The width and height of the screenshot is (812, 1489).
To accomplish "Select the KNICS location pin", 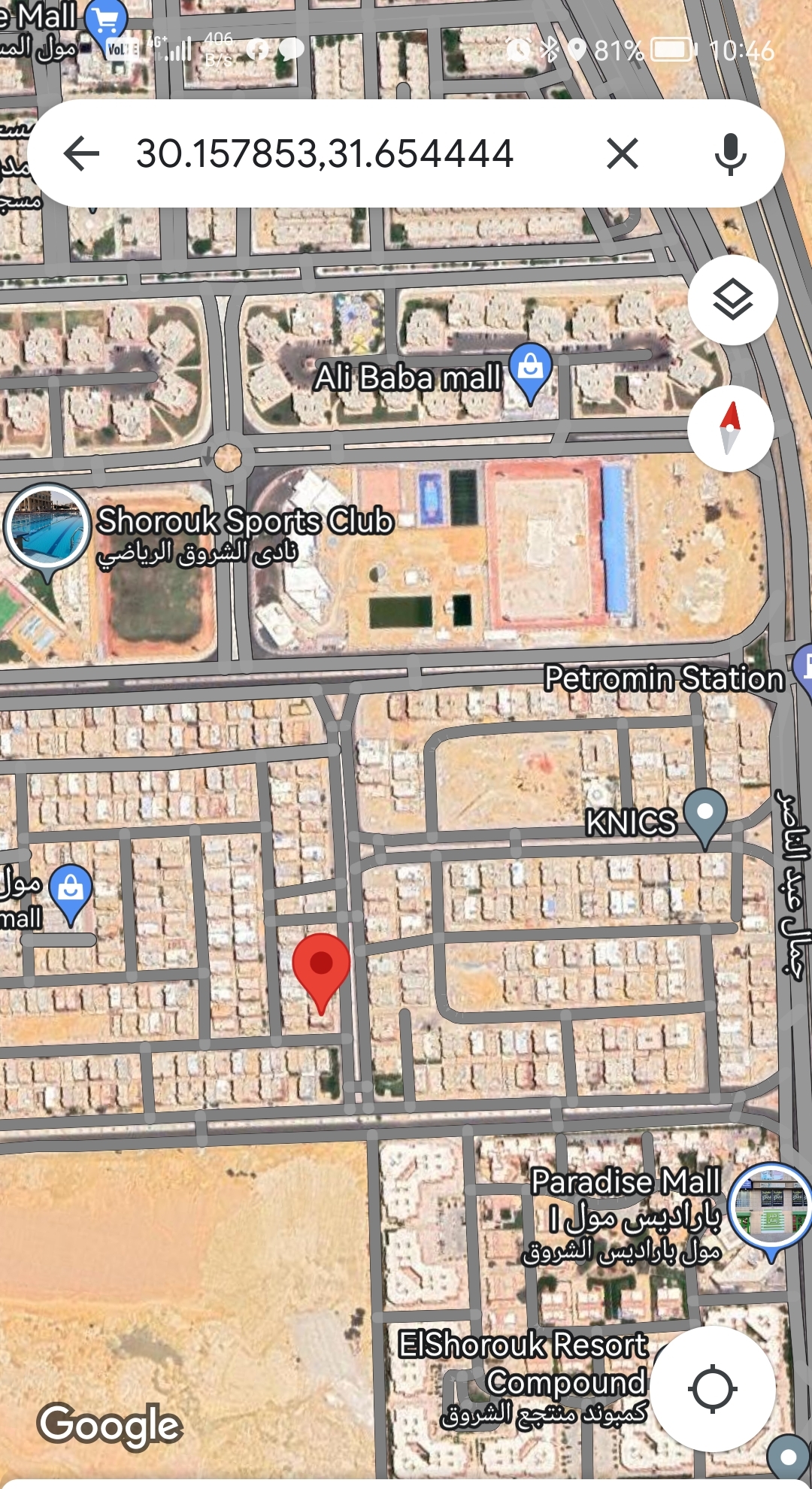I will 705,814.
